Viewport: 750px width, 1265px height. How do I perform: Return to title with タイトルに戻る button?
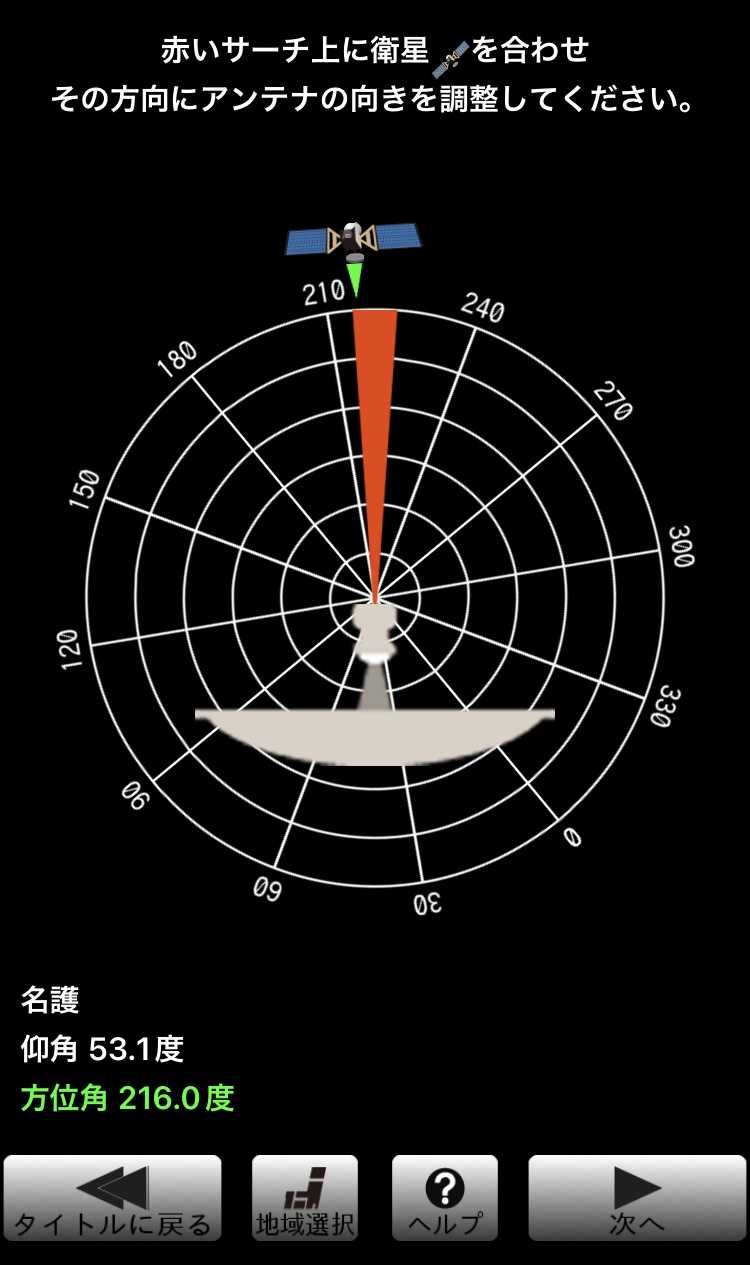[113, 1199]
